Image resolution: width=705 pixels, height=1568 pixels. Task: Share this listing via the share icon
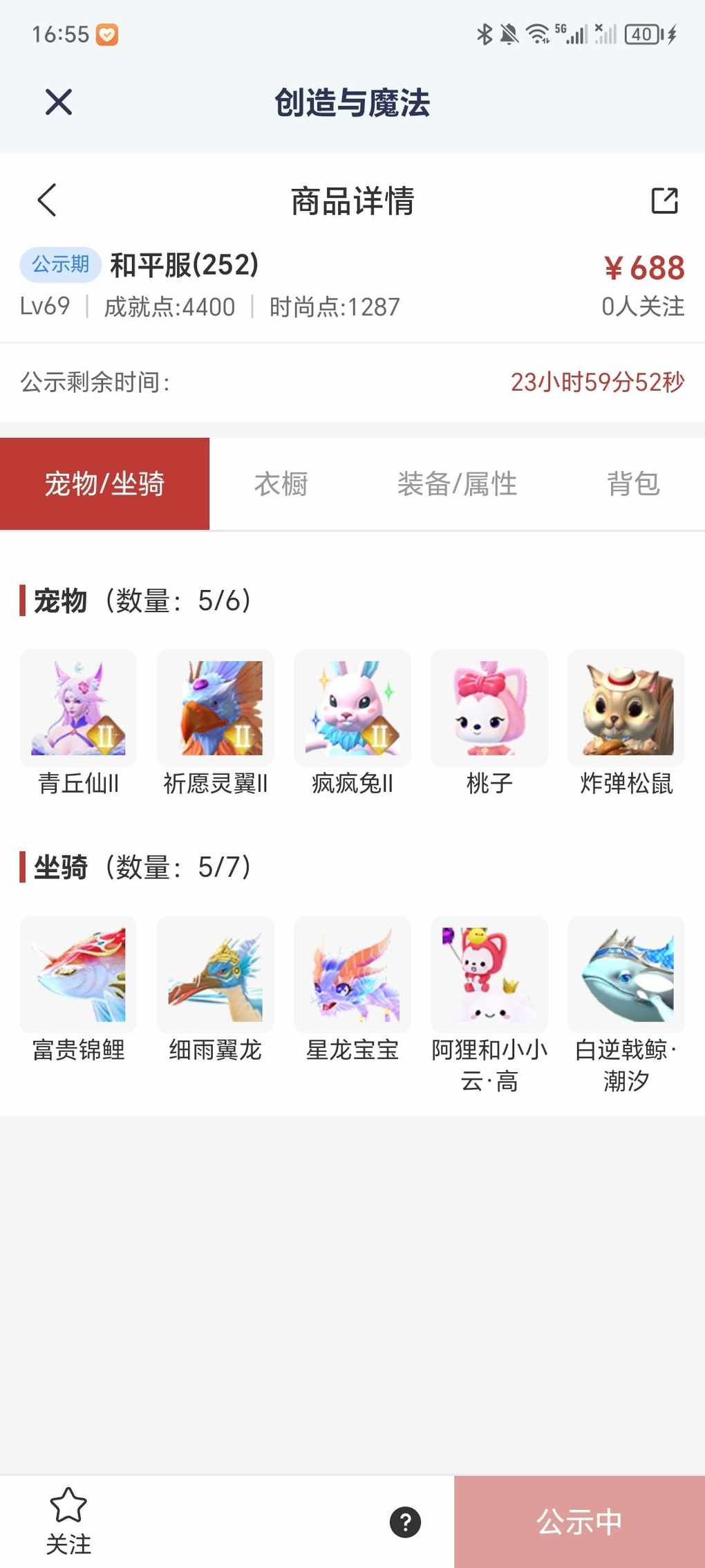point(664,201)
